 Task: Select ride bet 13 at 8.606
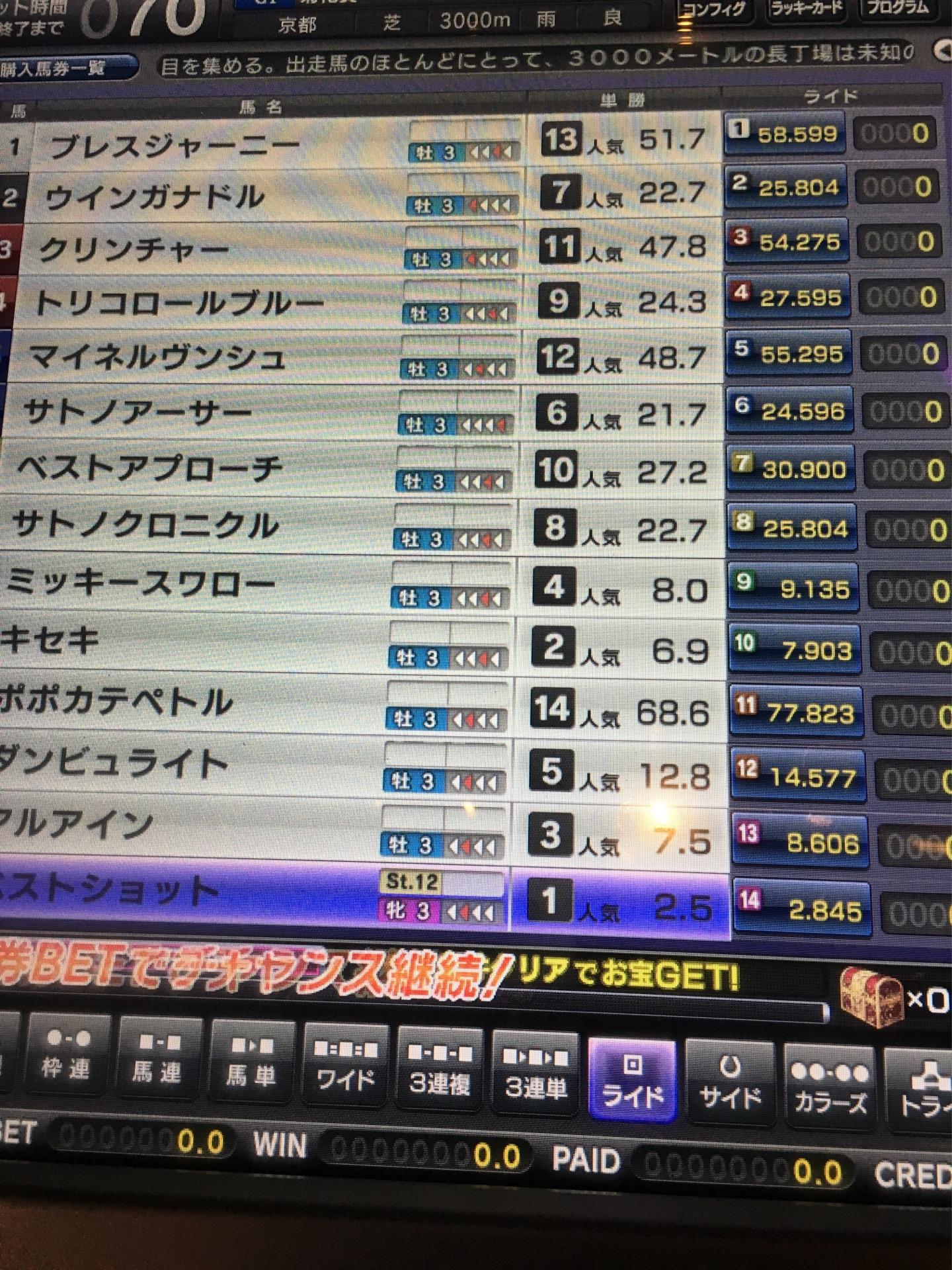pos(799,845)
